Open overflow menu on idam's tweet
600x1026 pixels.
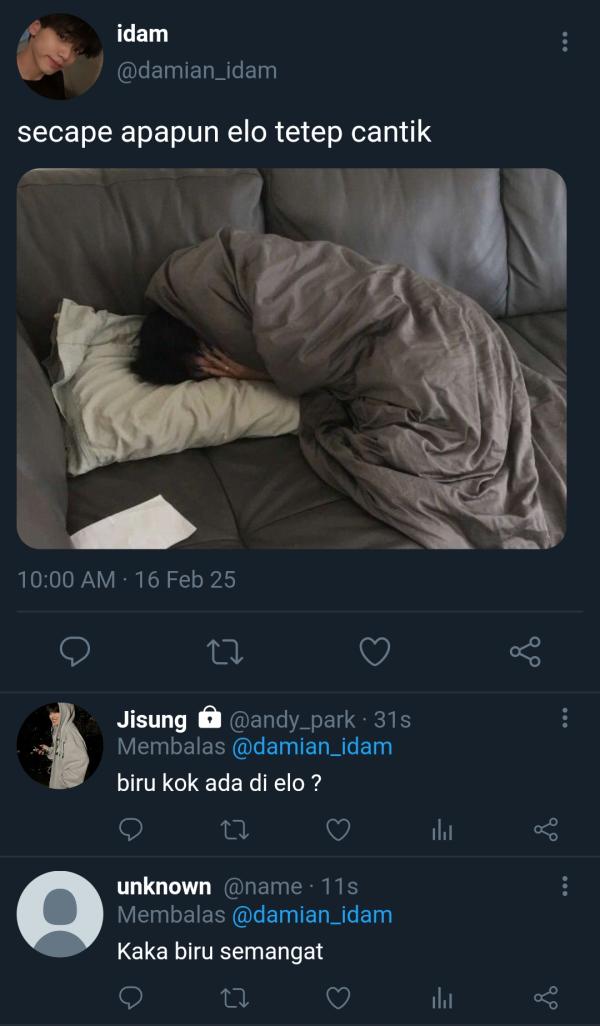[x=565, y=42]
